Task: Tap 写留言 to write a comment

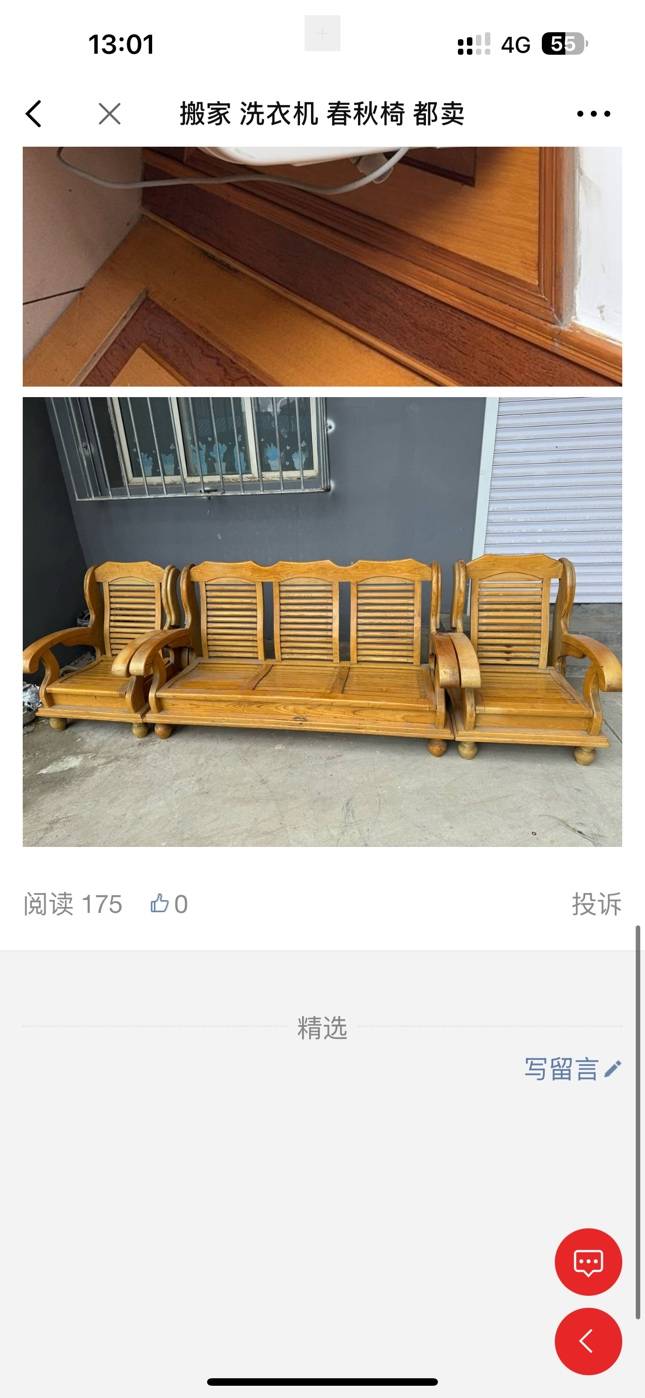Action: (x=572, y=1068)
